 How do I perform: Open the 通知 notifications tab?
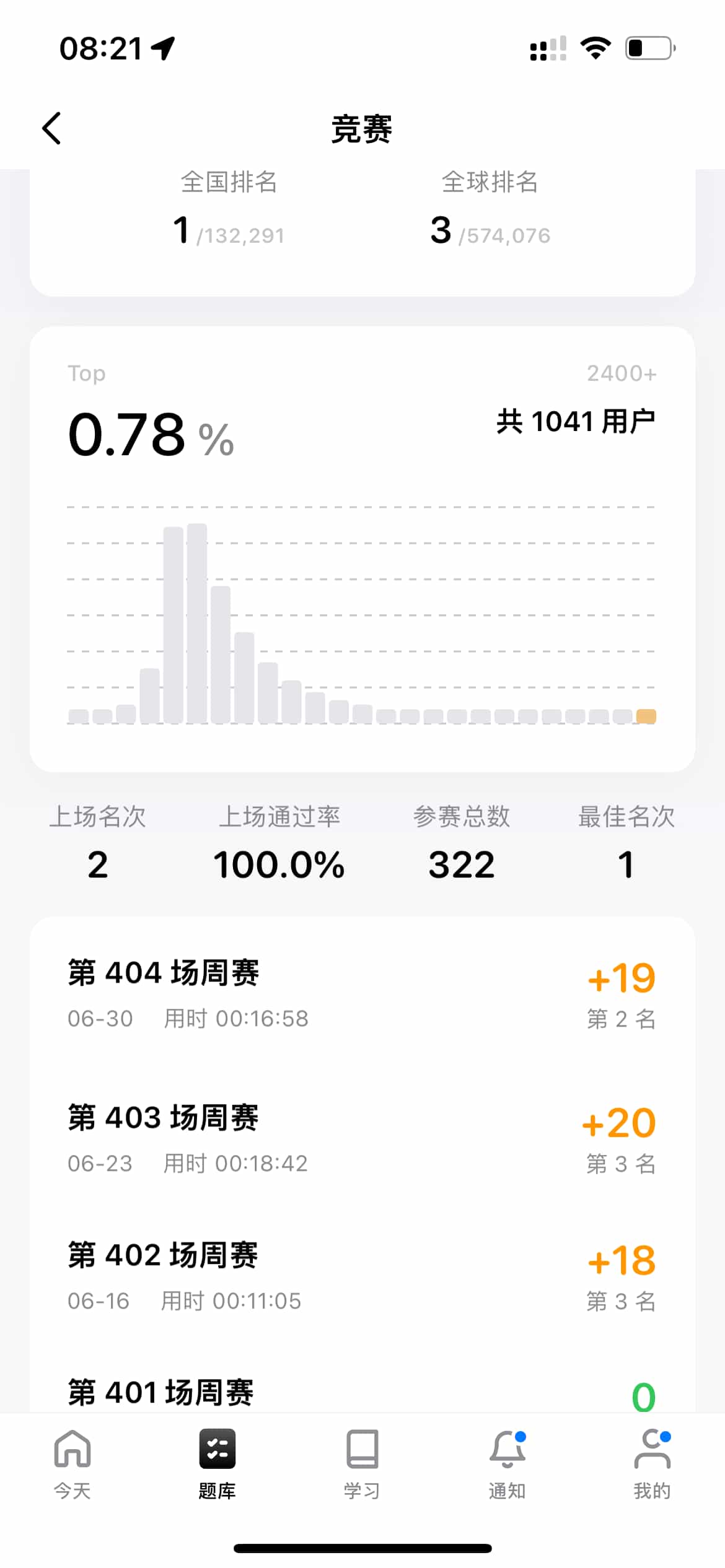507,1463
